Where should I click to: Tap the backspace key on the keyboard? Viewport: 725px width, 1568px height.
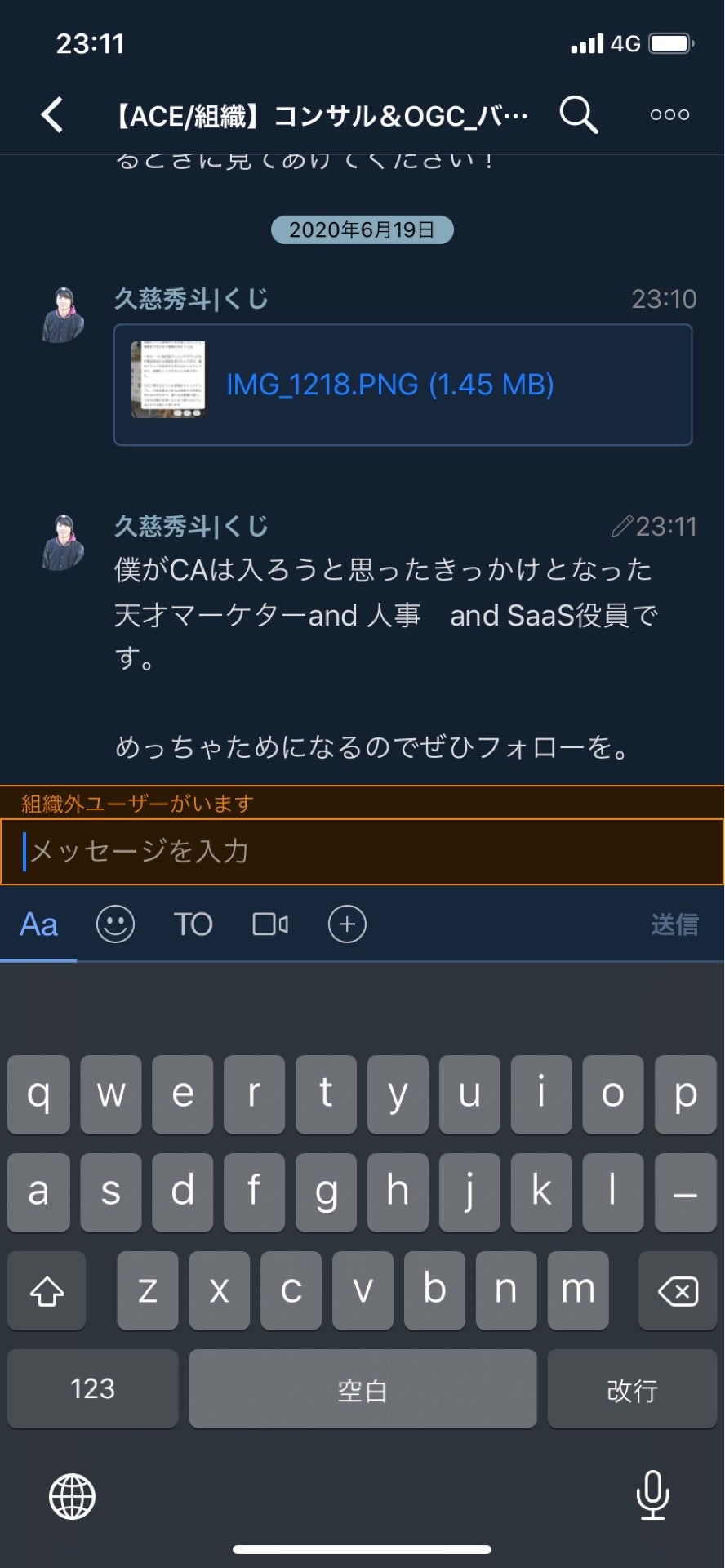(677, 1291)
